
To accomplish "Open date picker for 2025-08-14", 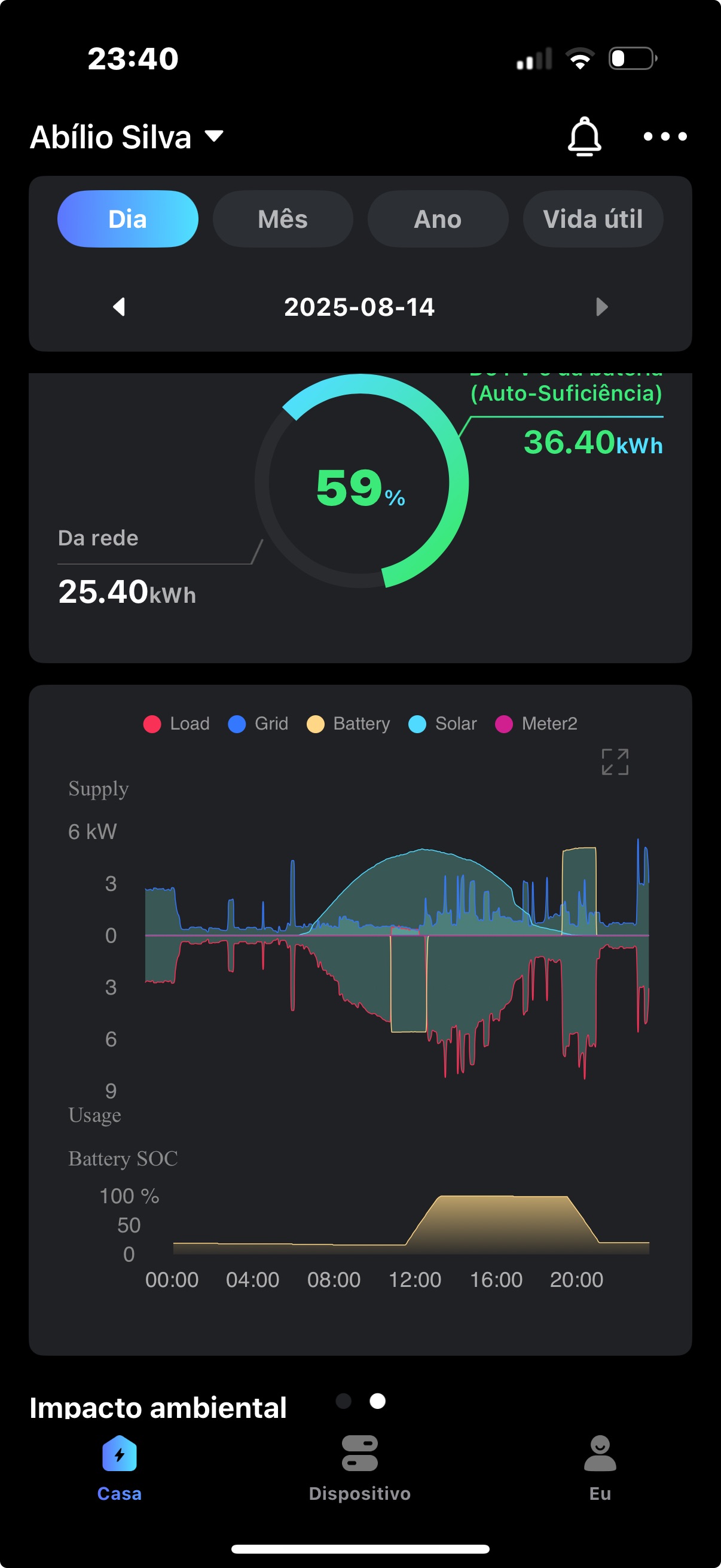I will click(x=359, y=307).
